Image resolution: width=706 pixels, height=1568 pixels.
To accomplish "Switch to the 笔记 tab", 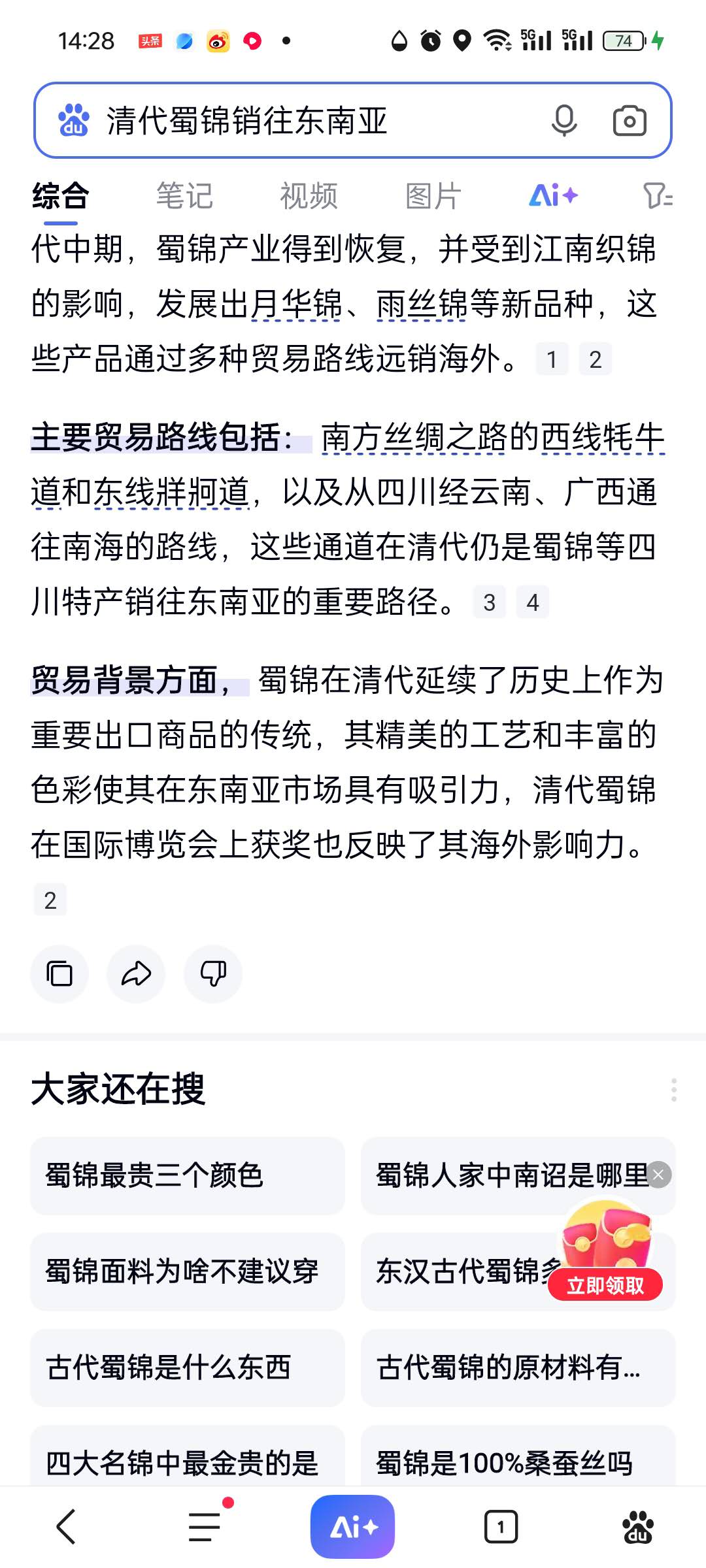I will pos(184,195).
